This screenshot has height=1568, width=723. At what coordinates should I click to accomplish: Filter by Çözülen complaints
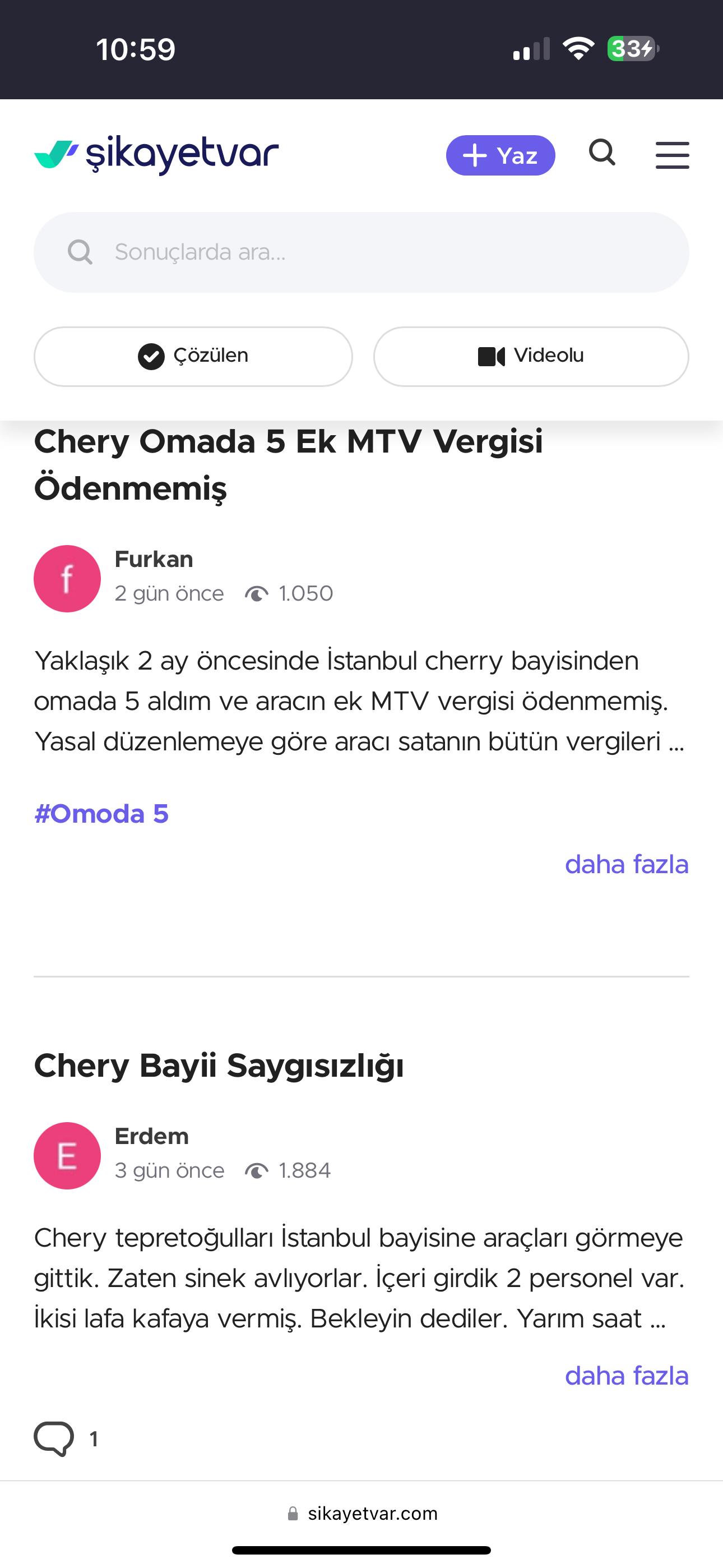click(193, 356)
